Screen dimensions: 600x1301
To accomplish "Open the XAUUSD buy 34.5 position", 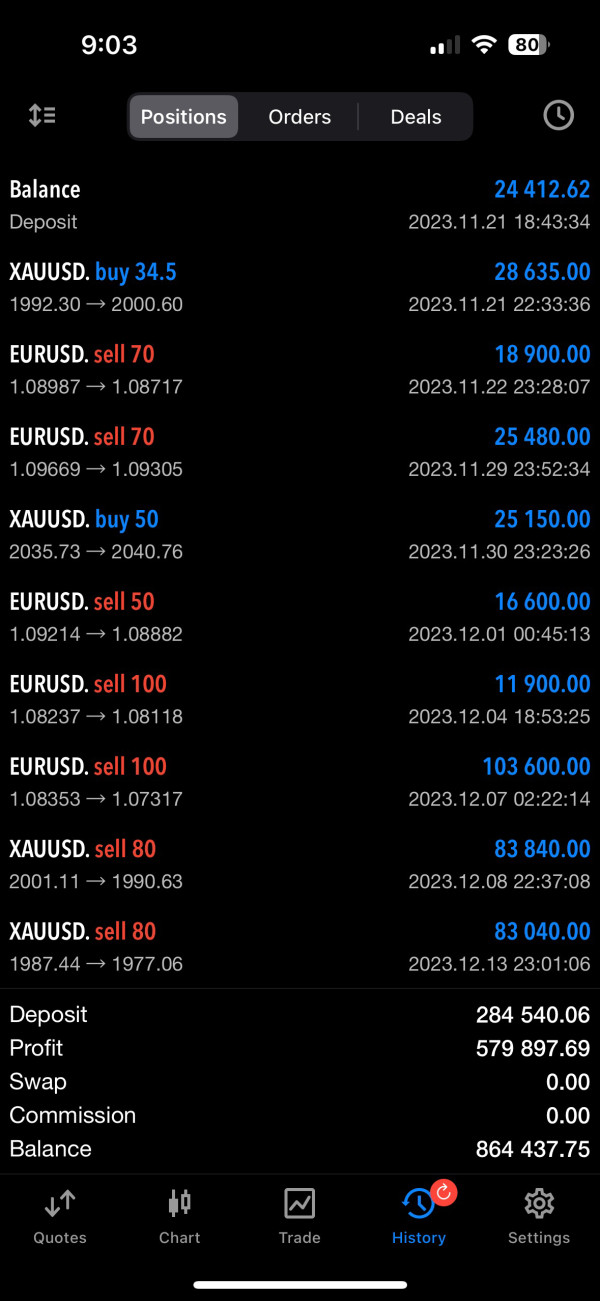I will (300, 287).
